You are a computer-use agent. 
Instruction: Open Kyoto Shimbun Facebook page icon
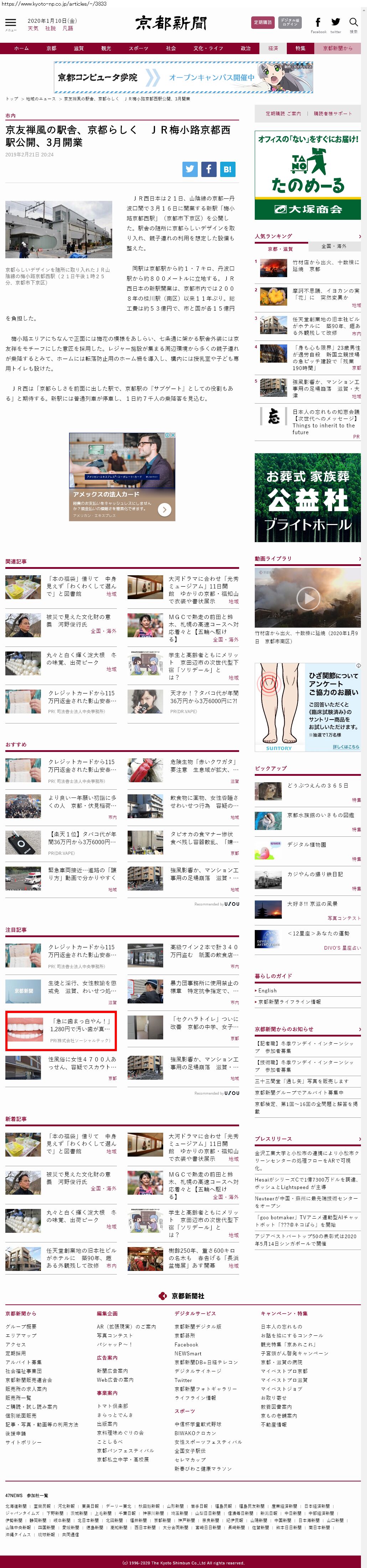point(318,22)
